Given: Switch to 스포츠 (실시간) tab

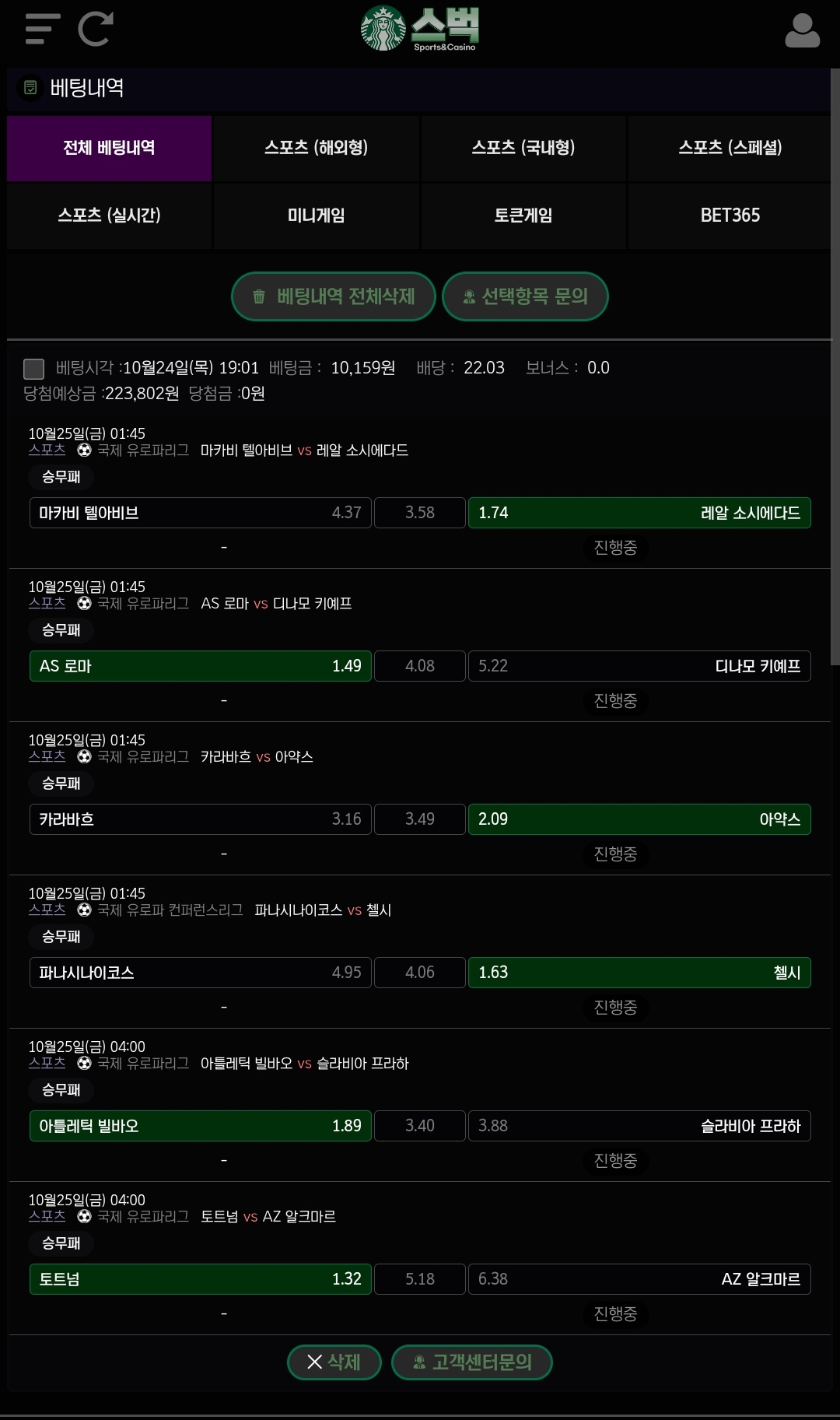Looking at the screenshot, I should click(x=109, y=216).
